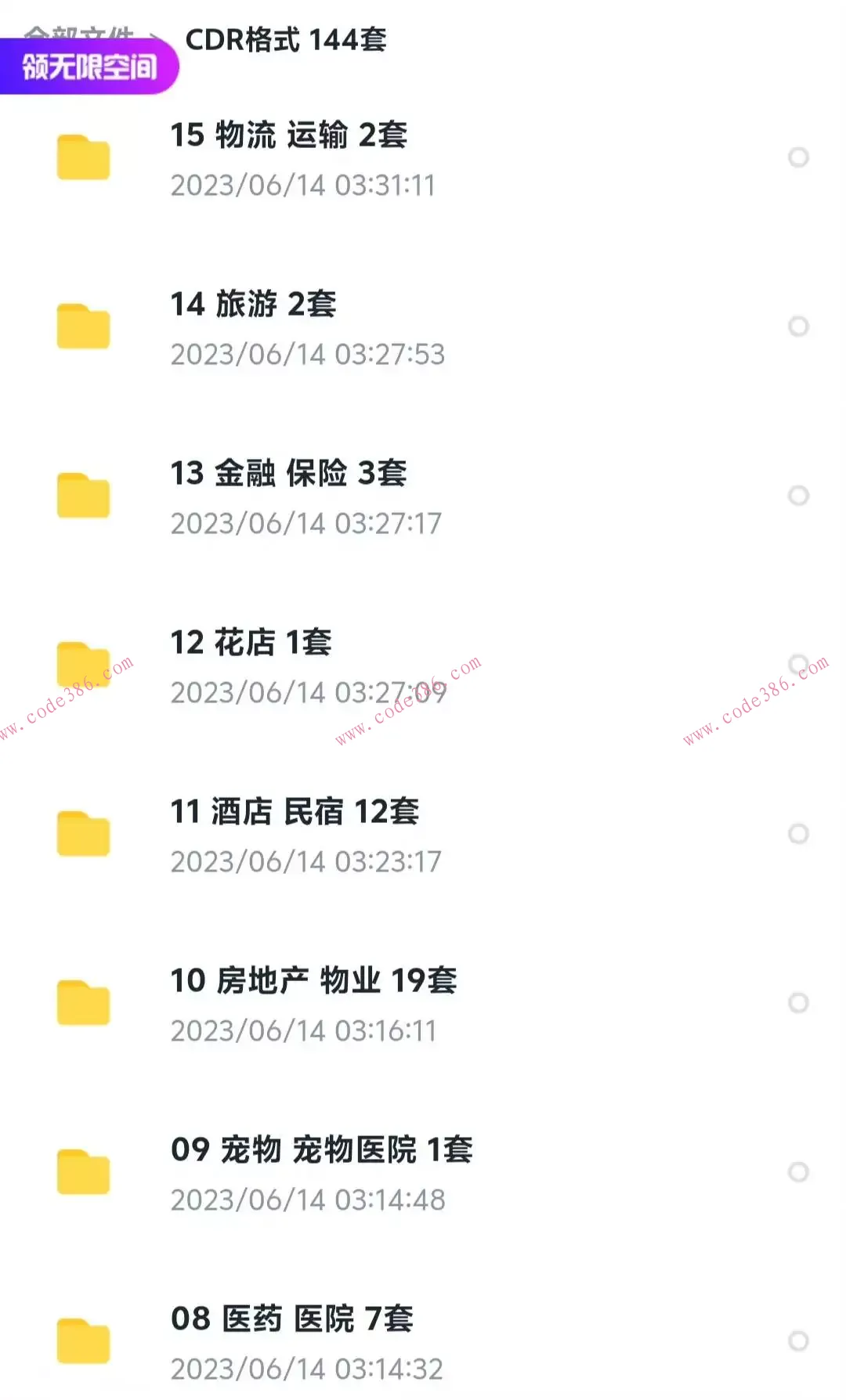Click the folder icon for 11 酒店 民宿
846x1400 pixels.
[83, 833]
